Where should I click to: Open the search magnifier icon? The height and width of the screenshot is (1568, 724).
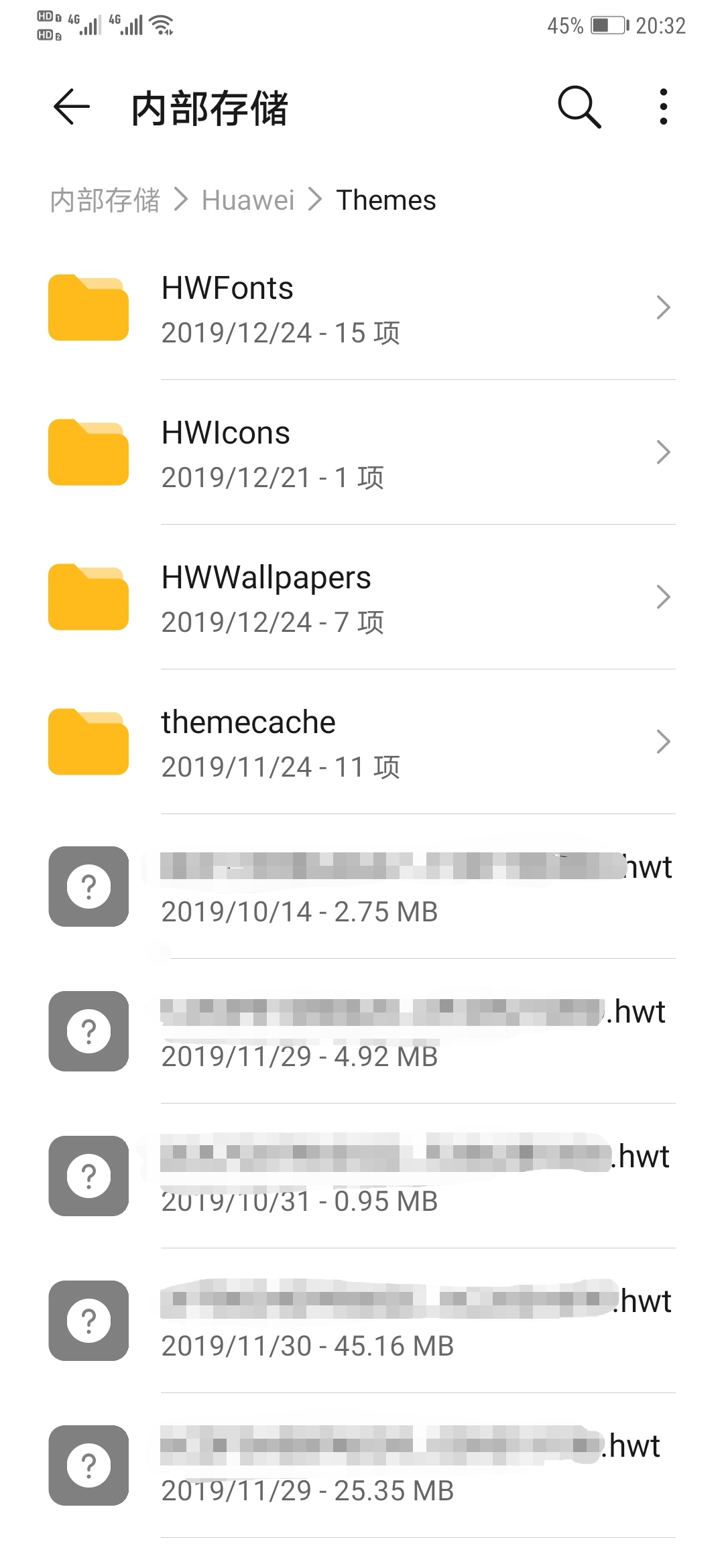point(579,107)
